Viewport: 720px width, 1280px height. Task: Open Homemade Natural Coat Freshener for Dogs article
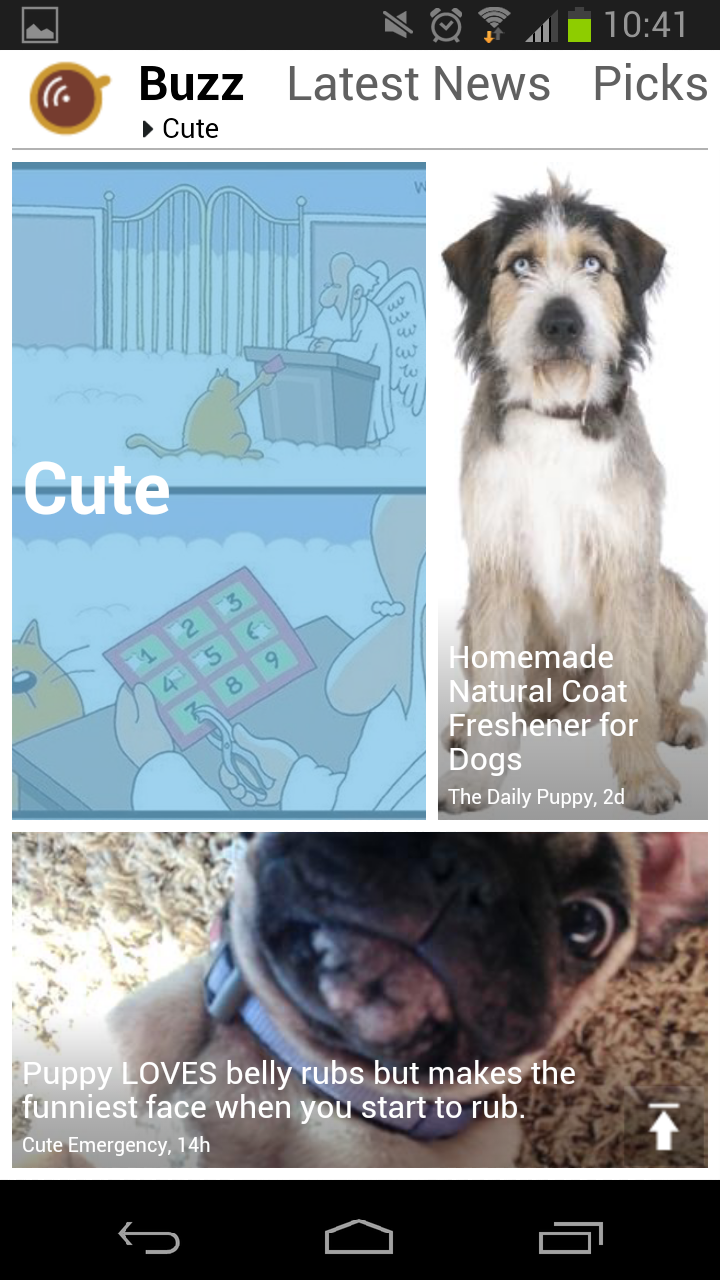coord(572,490)
